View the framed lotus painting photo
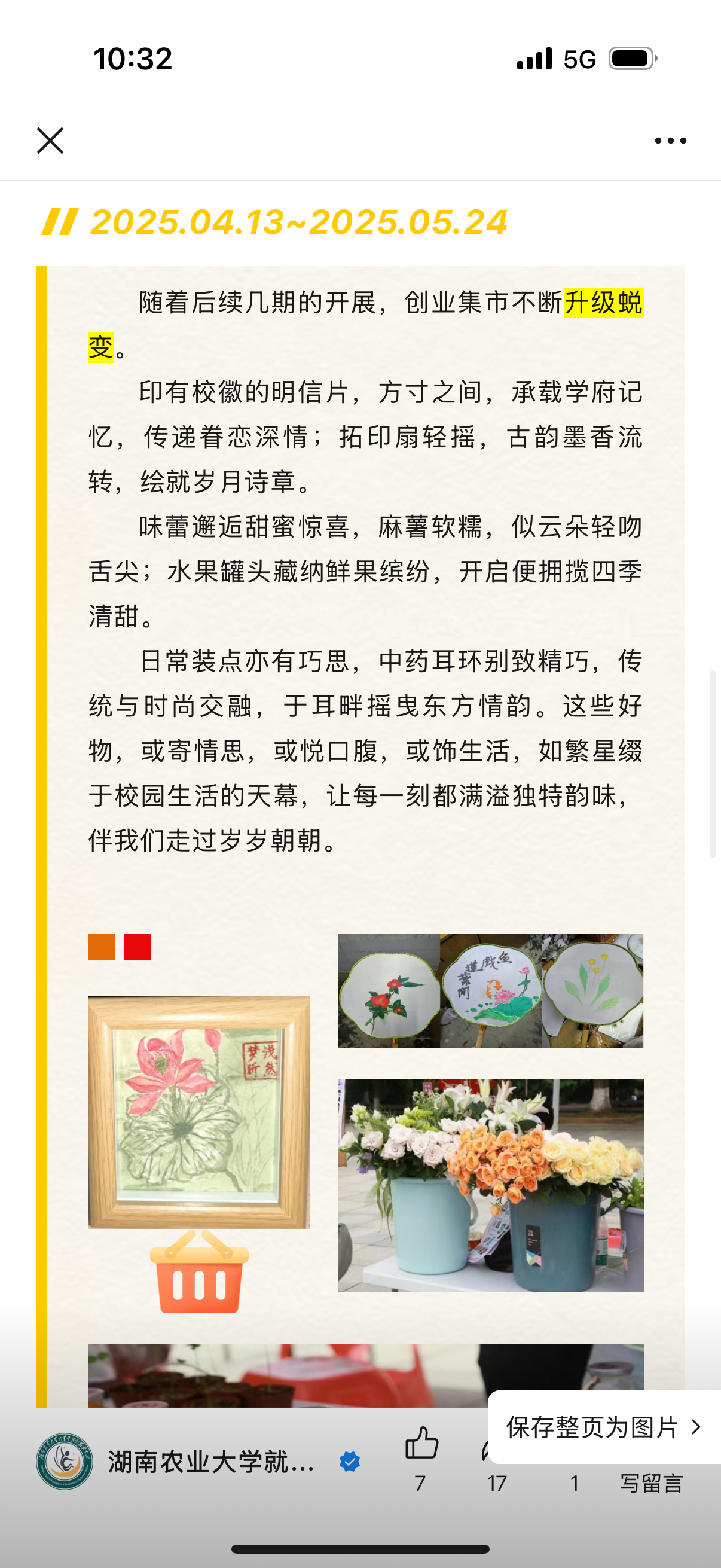 coord(199,1112)
